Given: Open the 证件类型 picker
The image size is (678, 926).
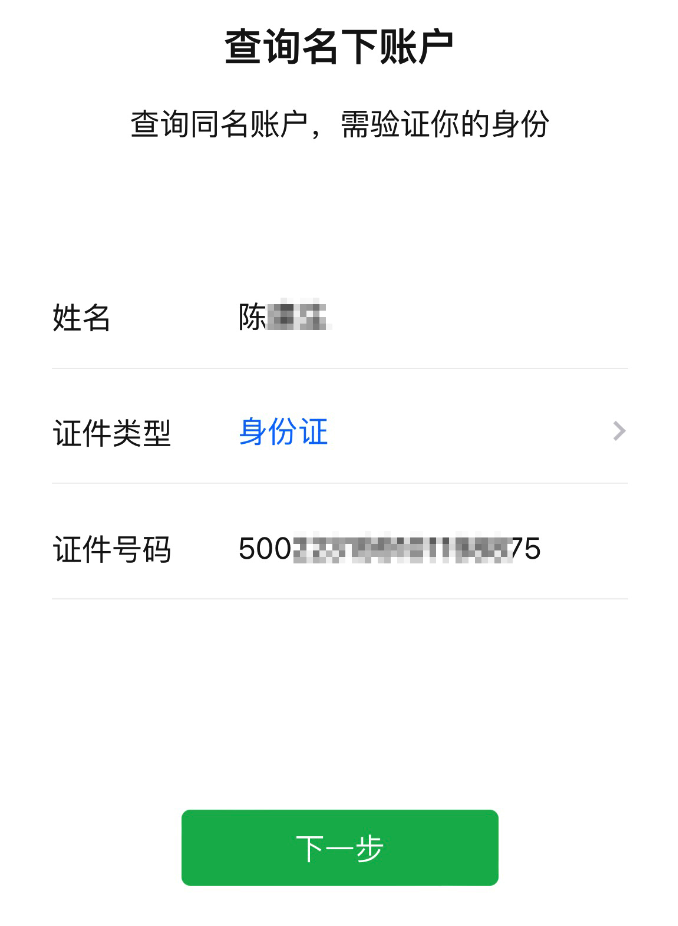Looking at the screenshot, I should [430, 432].
